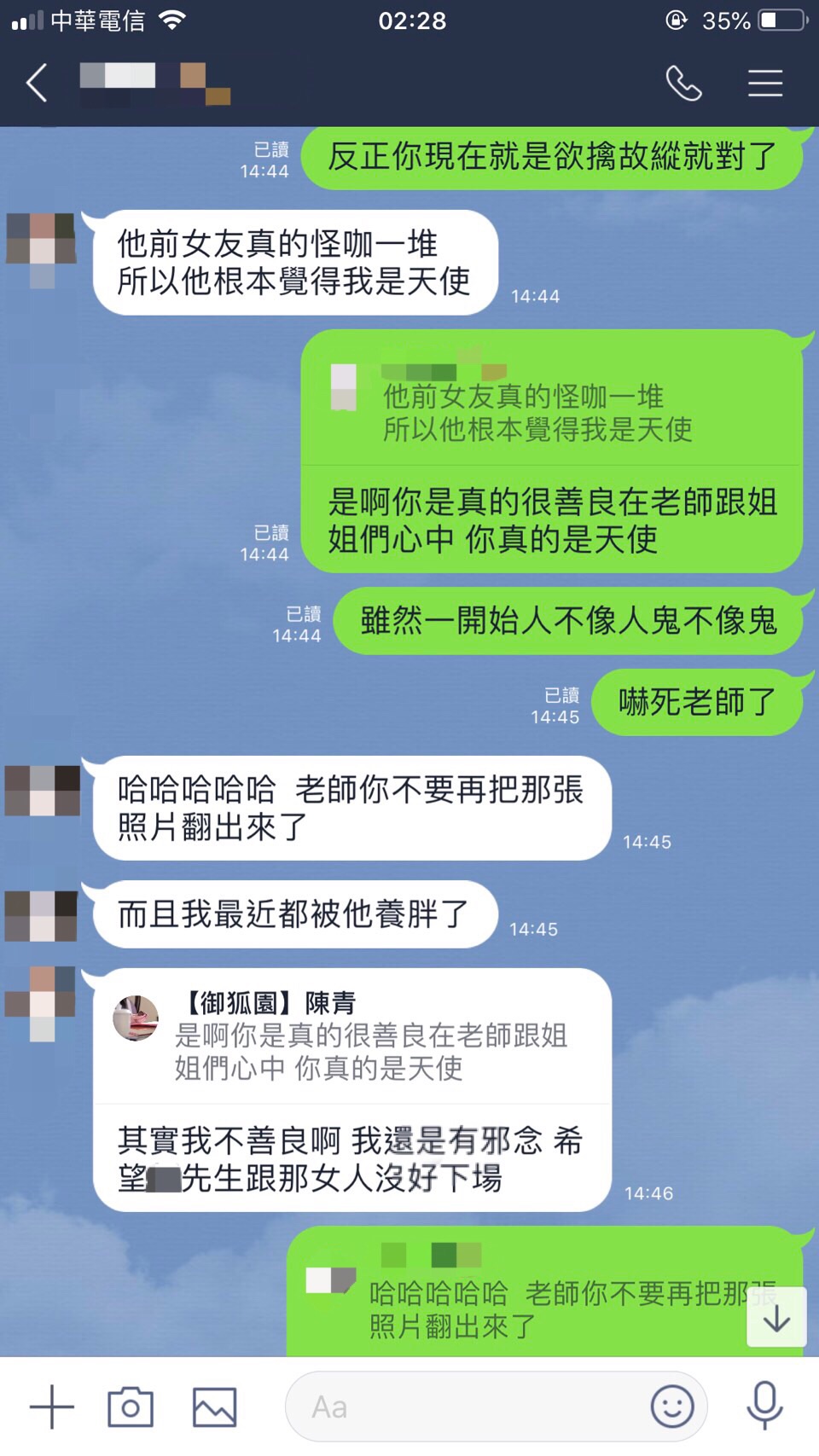Open sender avatar beside 而且我最近都被他養胖了
The height and width of the screenshot is (1456, 819).
pyautogui.click(x=42, y=915)
